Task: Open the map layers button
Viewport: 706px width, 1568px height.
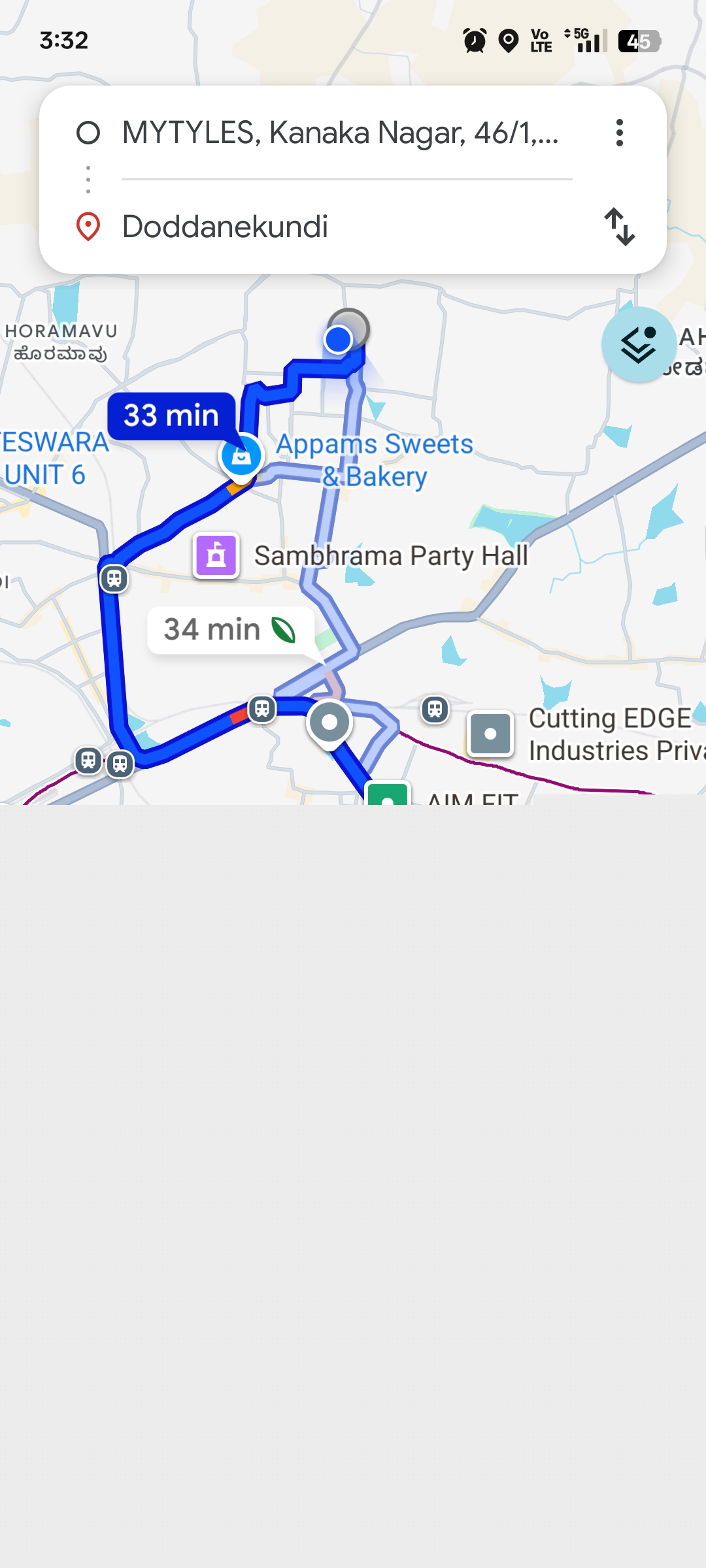Action: pyautogui.click(x=639, y=344)
